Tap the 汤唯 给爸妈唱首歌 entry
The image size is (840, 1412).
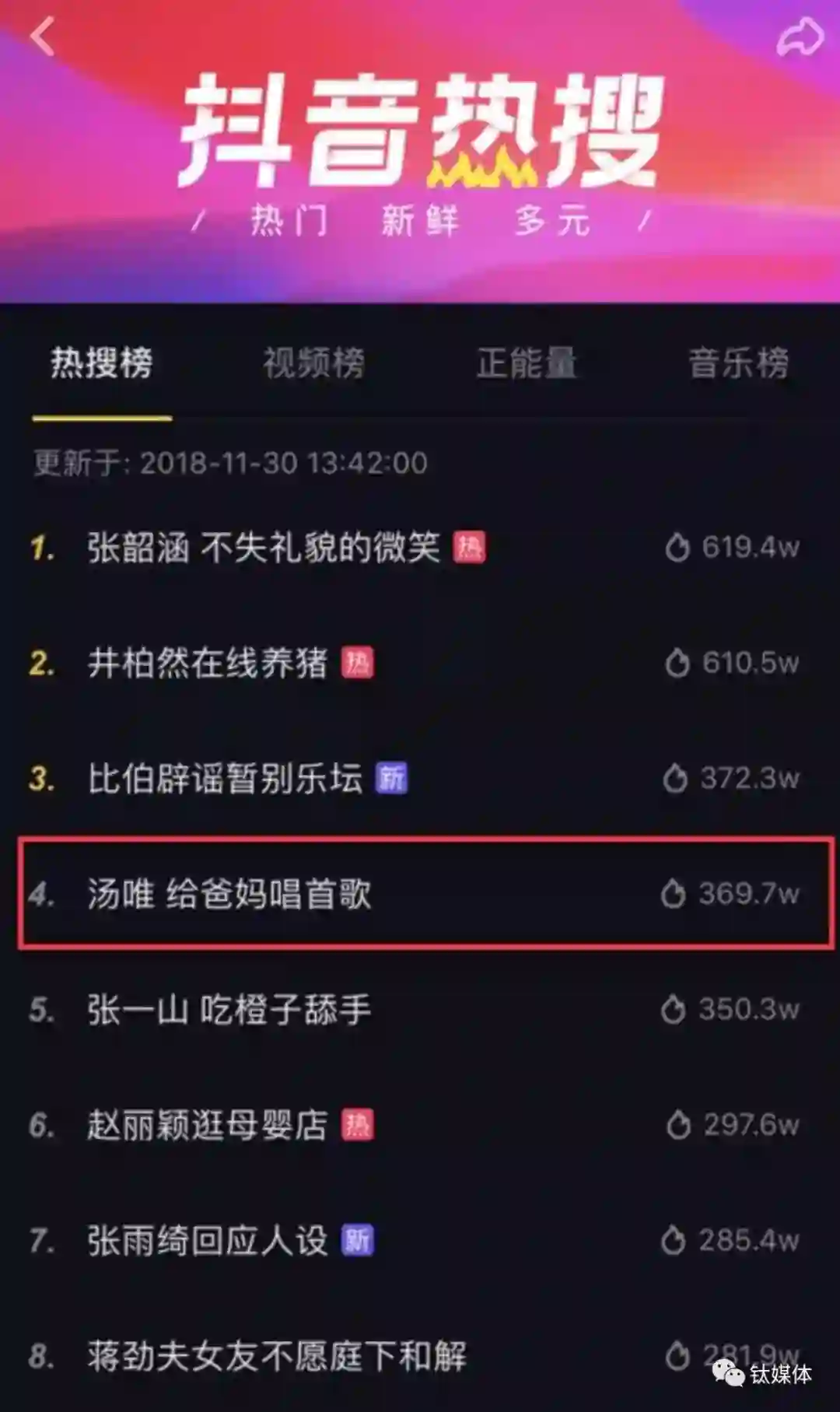(x=229, y=895)
